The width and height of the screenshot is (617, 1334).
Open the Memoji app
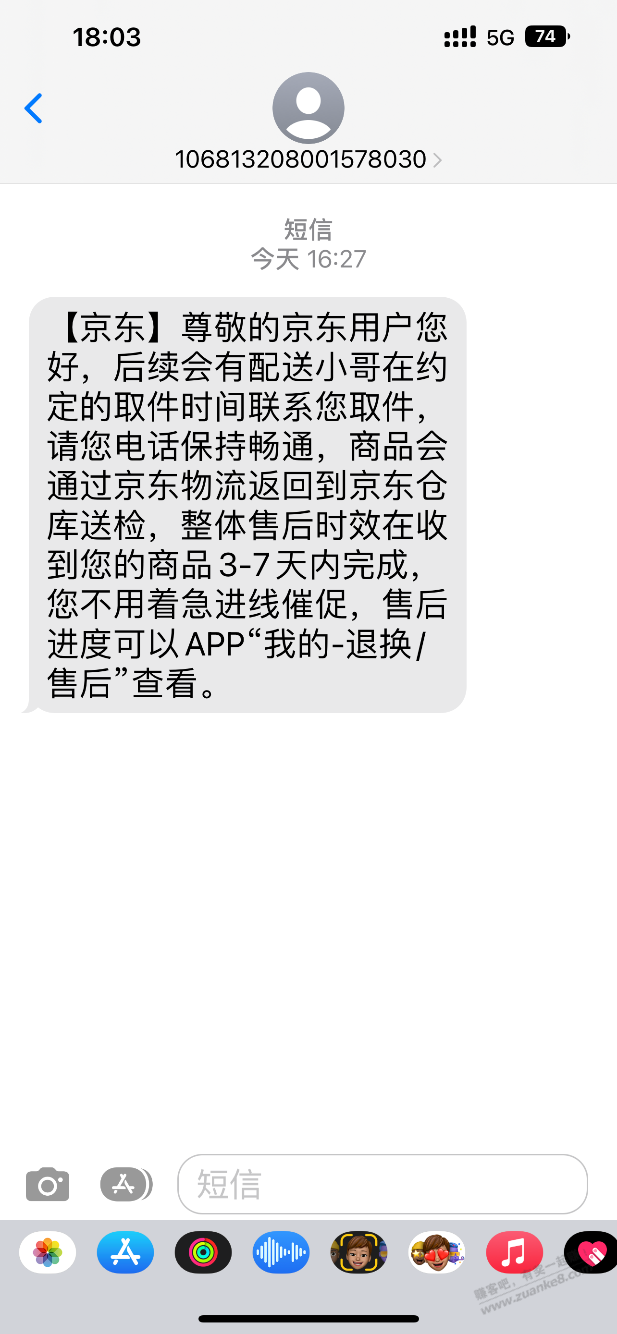tap(359, 1252)
